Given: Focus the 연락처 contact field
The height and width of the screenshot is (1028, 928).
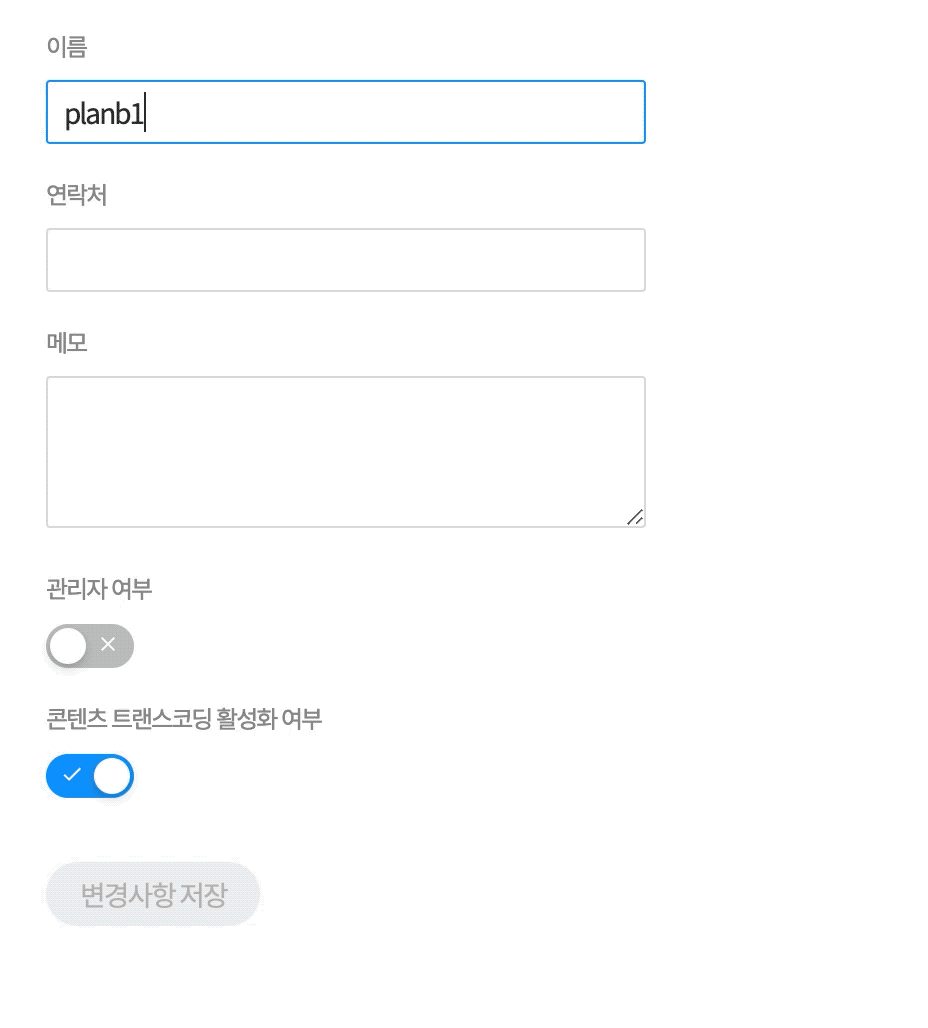Looking at the screenshot, I should point(345,260).
